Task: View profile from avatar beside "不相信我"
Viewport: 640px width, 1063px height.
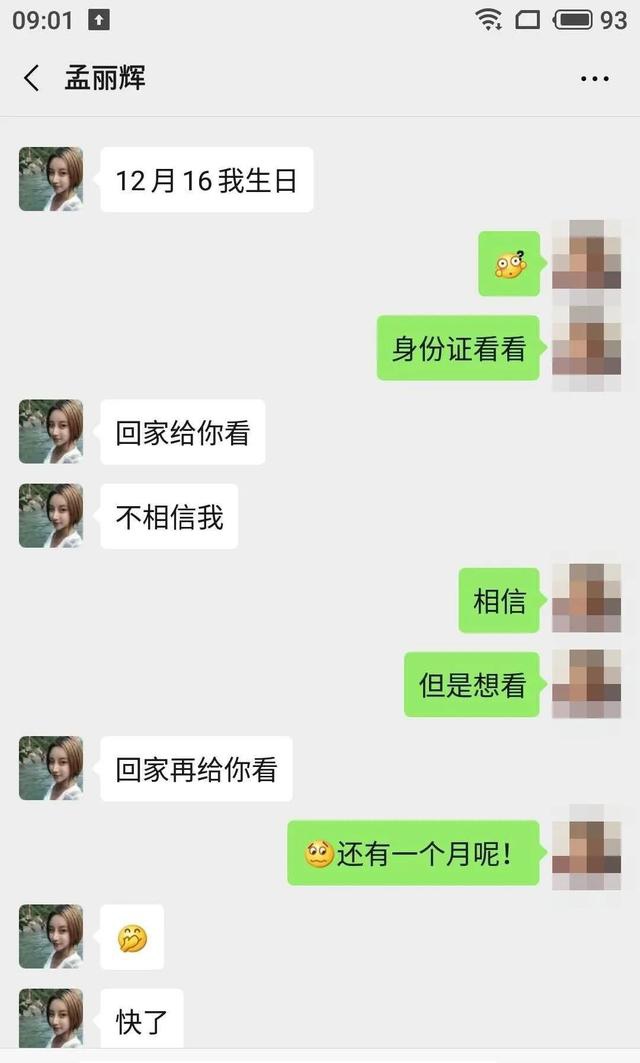Action: coord(51,516)
